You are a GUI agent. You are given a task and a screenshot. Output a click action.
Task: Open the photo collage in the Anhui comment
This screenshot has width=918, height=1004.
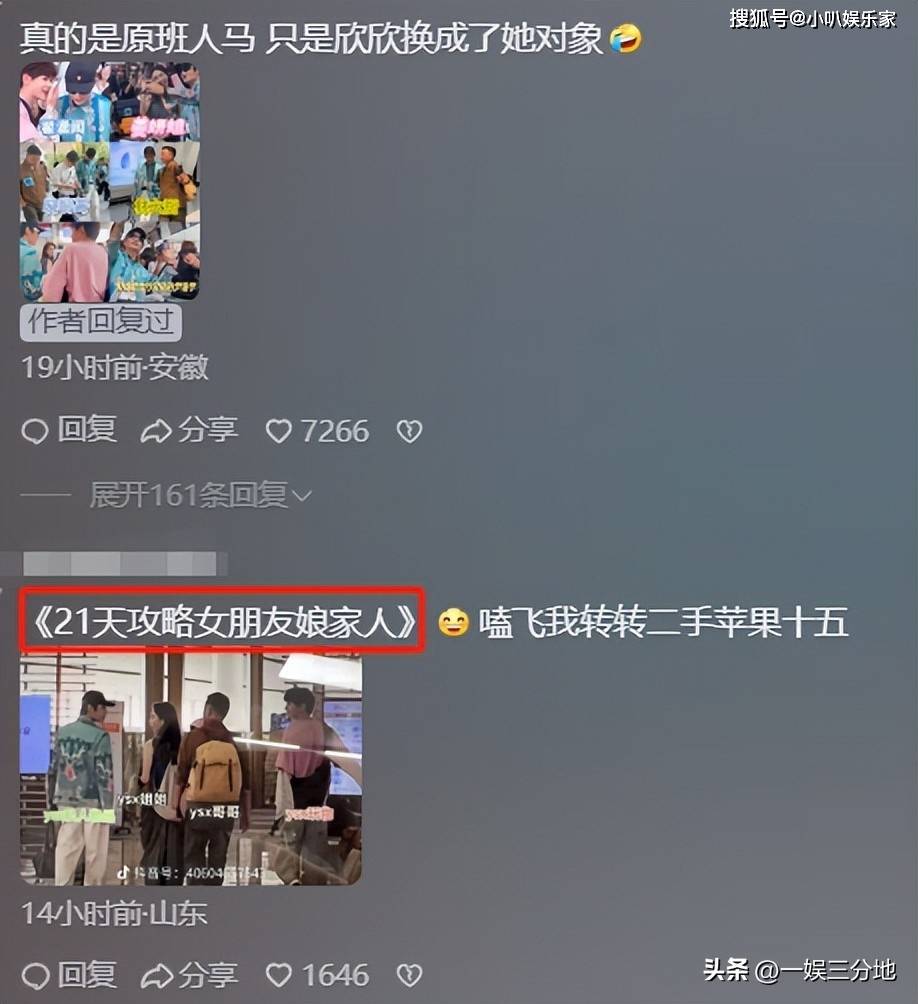pyautogui.click(x=110, y=182)
